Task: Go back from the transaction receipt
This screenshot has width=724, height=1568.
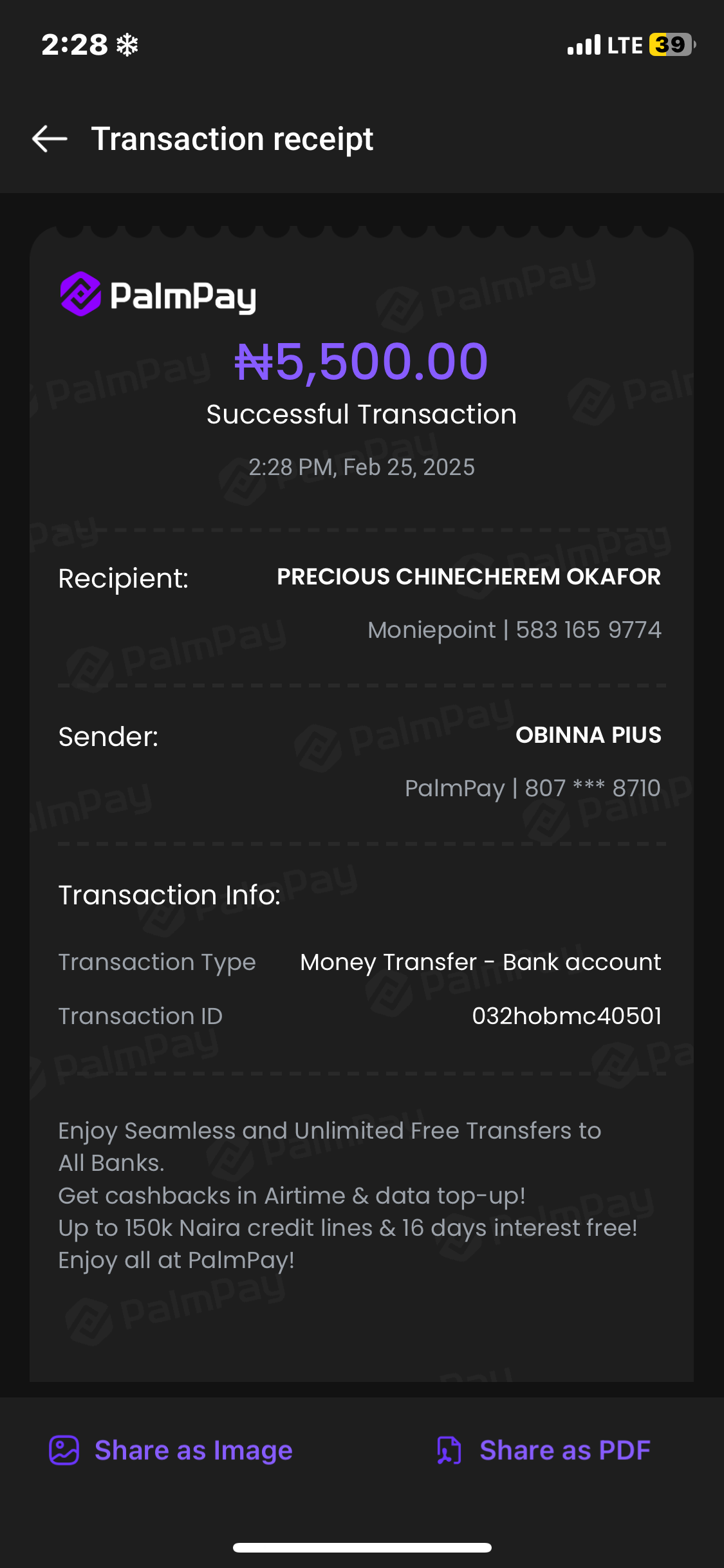Action: pos(50,139)
